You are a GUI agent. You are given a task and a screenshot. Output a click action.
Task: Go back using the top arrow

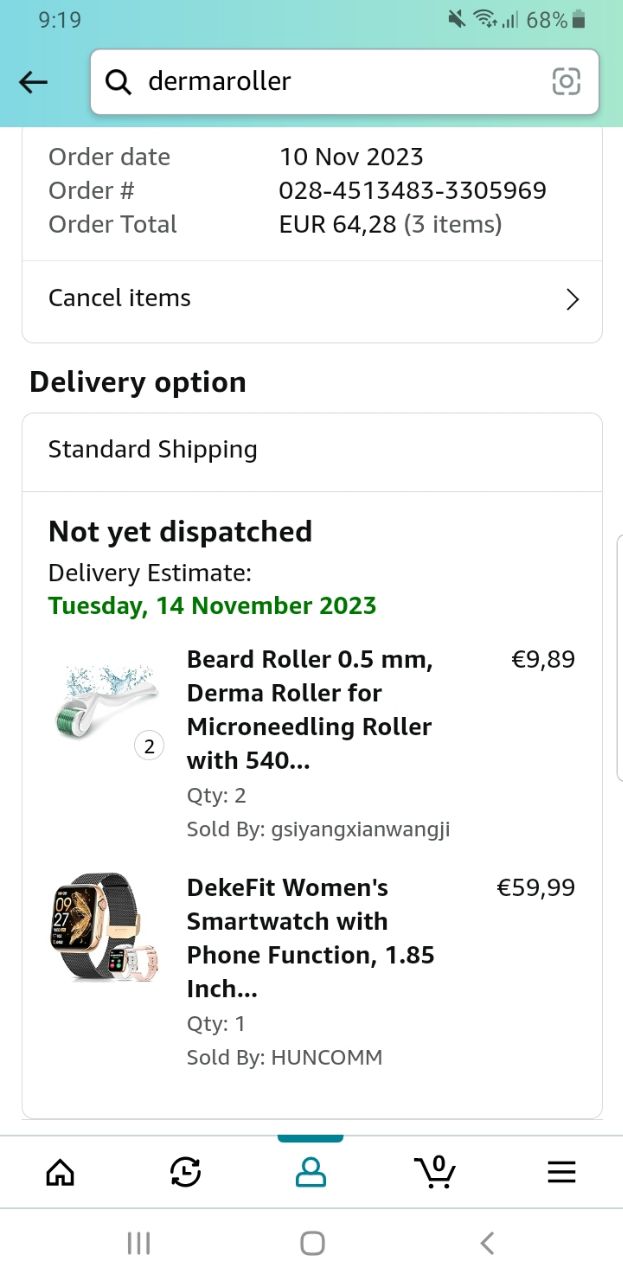click(34, 82)
